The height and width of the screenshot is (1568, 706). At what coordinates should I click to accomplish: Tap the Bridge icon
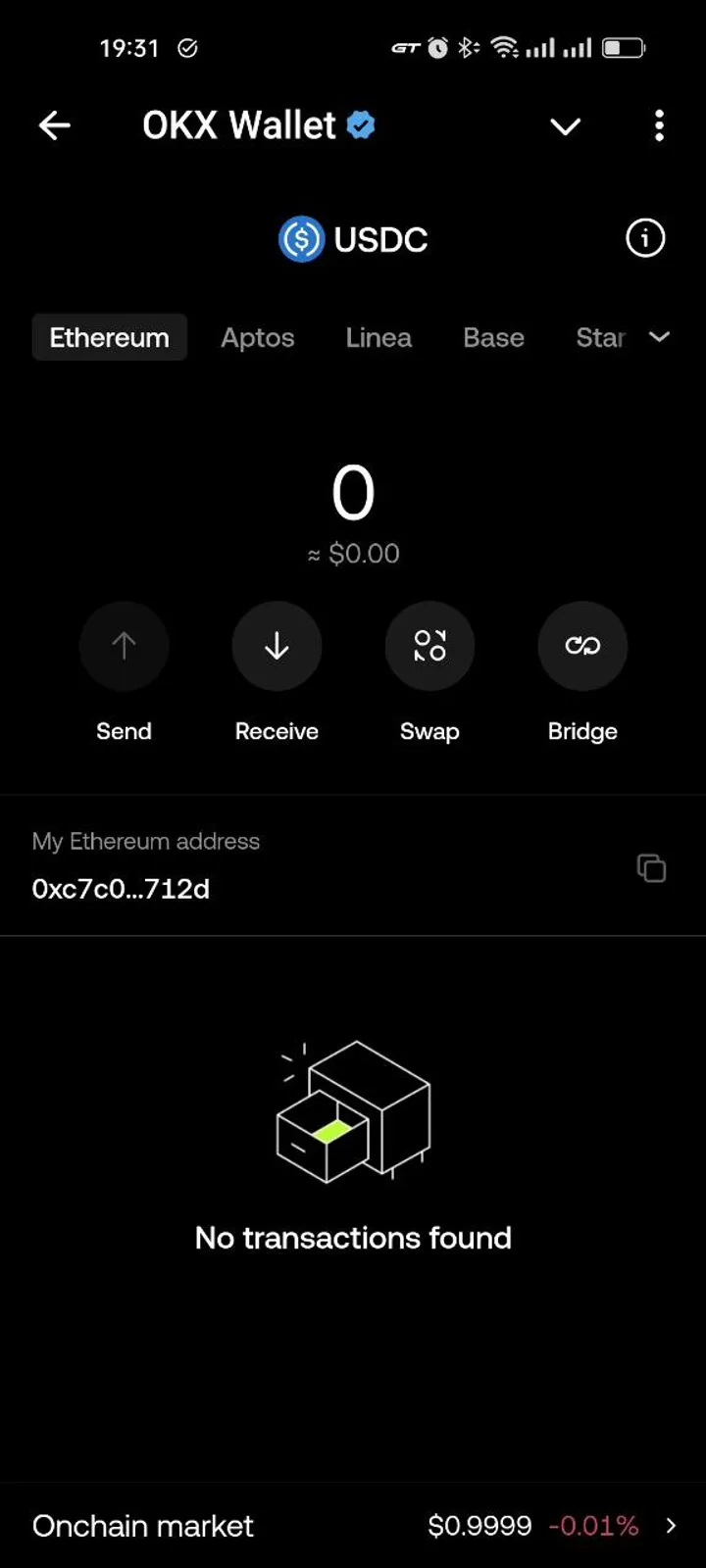point(582,646)
